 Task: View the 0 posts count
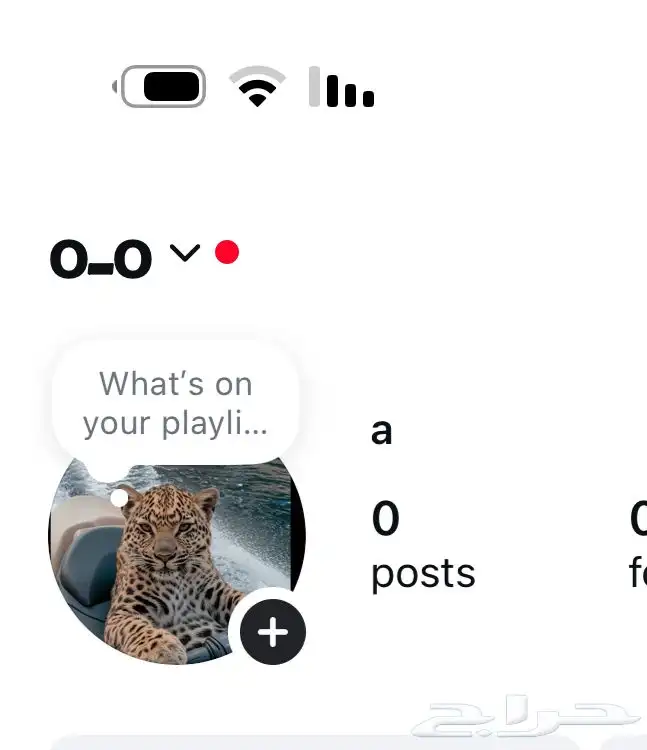(x=422, y=546)
